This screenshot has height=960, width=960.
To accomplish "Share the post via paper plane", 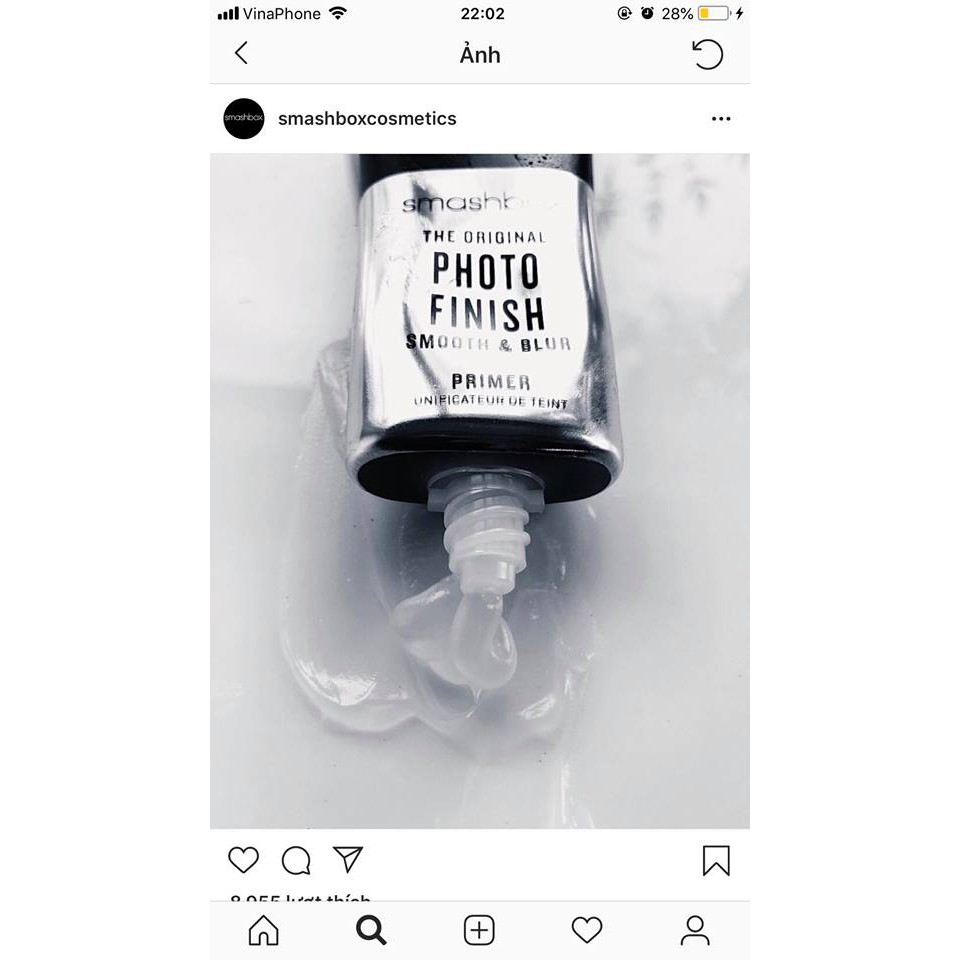I will tap(348, 859).
